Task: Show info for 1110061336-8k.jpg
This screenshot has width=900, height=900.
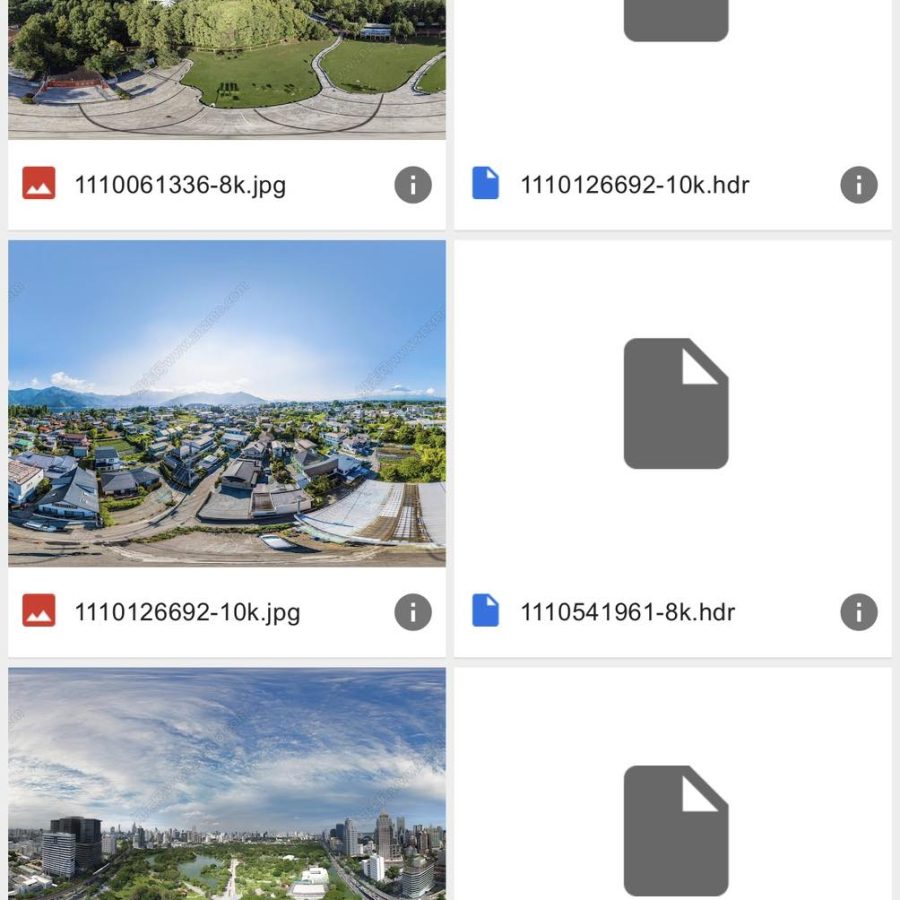Action: coord(412,185)
